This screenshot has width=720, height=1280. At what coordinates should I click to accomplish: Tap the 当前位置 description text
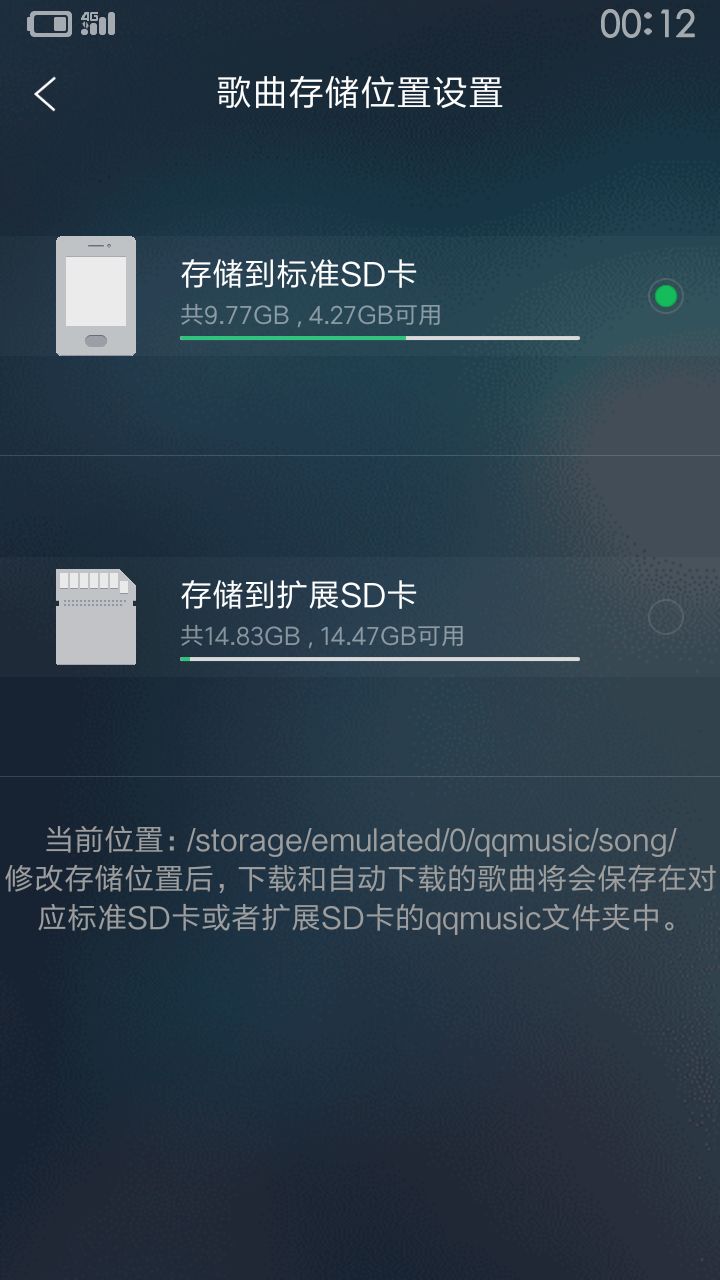click(360, 878)
